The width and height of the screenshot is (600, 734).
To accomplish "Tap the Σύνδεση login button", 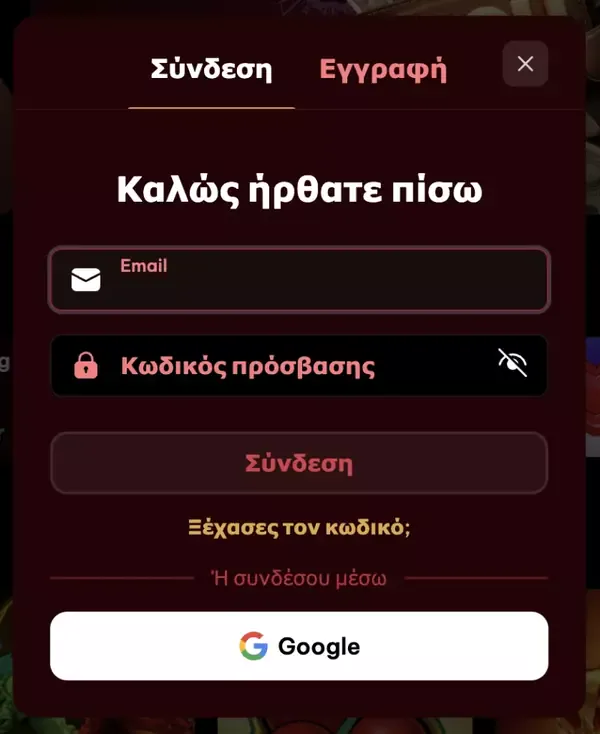I will pyautogui.click(x=299, y=464).
